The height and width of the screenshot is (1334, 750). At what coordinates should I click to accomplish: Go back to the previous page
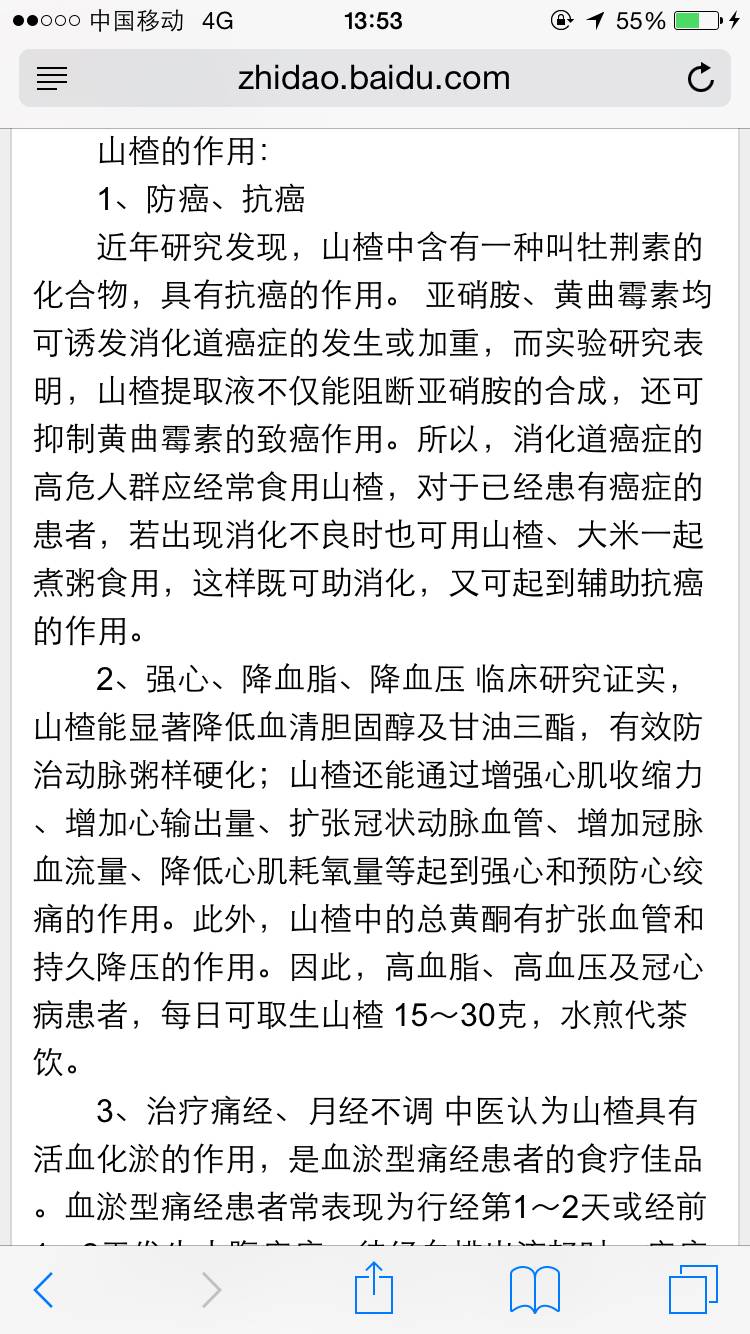[x=43, y=1290]
